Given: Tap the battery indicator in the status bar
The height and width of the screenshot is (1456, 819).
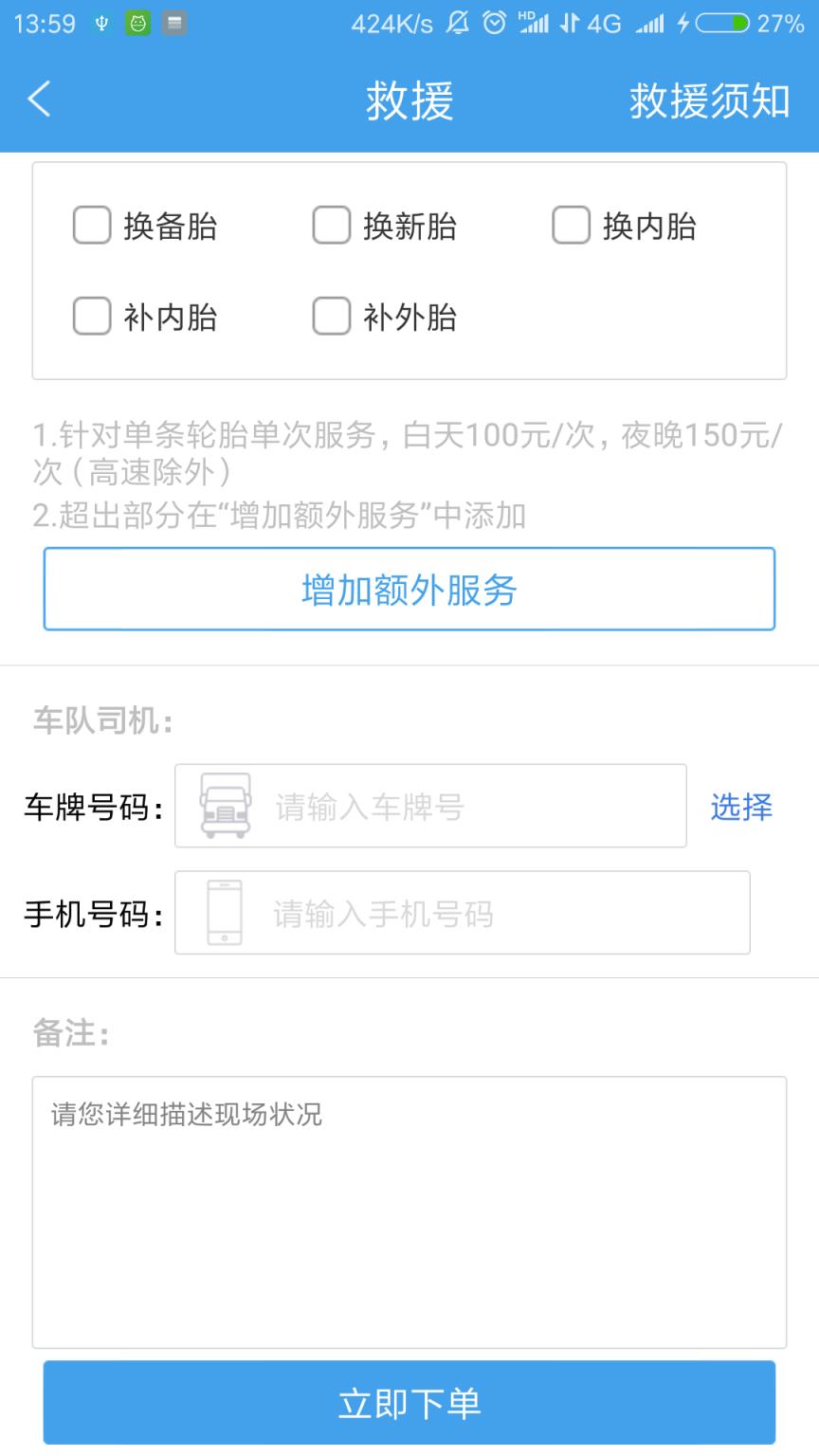Looking at the screenshot, I should [x=722, y=23].
